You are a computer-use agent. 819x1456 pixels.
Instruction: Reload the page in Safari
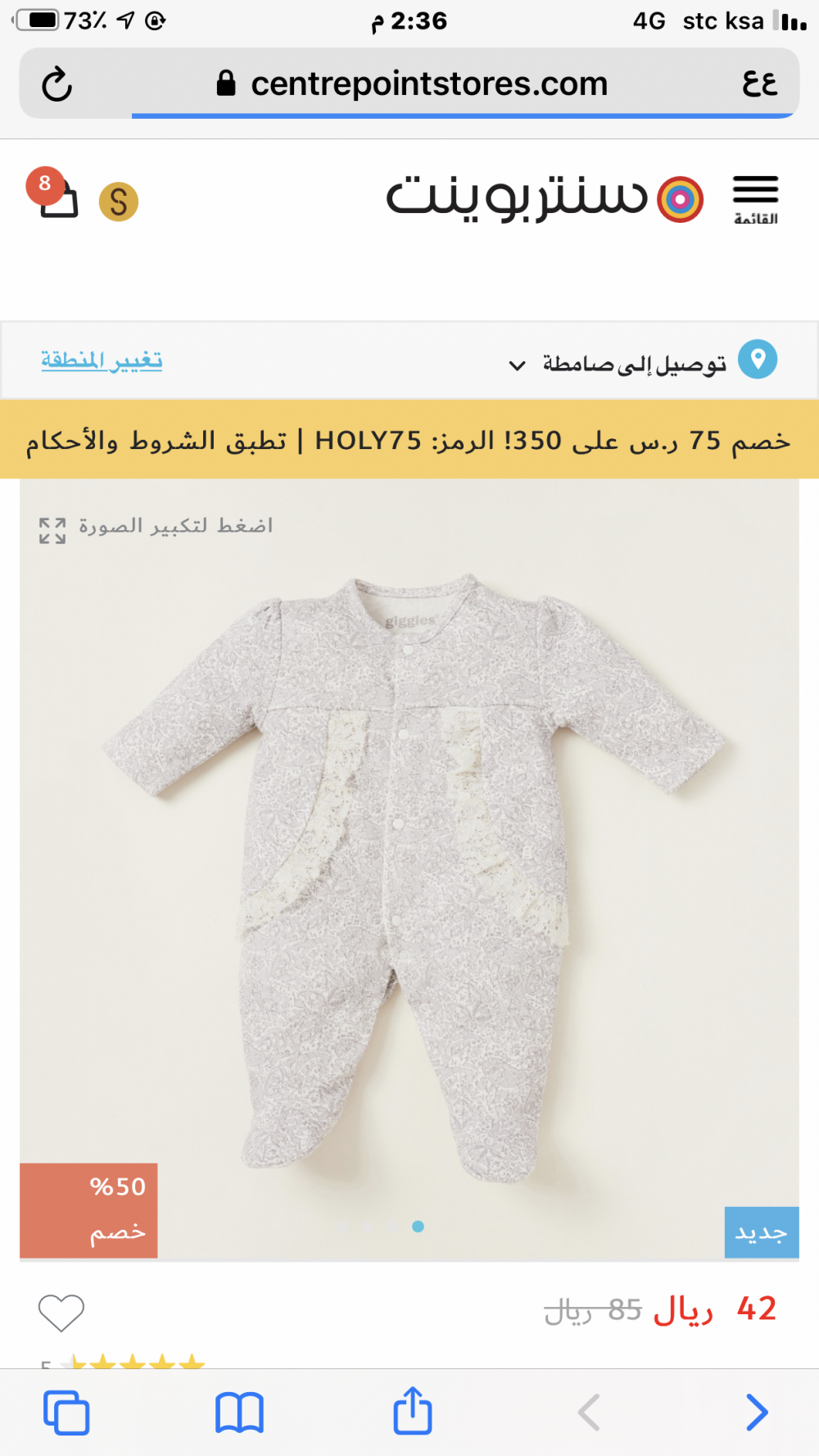[x=57, y=84]
